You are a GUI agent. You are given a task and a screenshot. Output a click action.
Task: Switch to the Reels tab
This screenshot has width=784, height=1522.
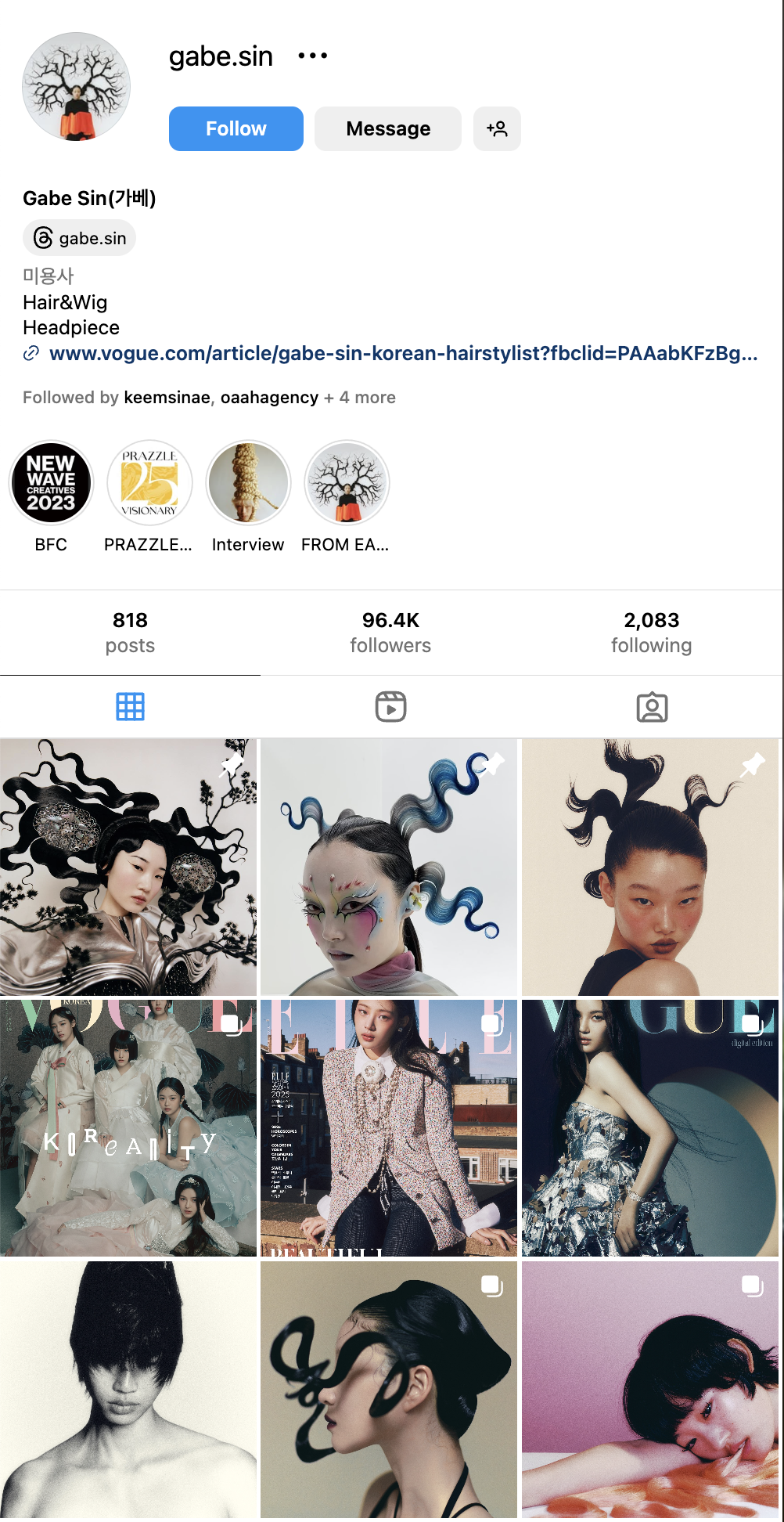click(390, 707)
